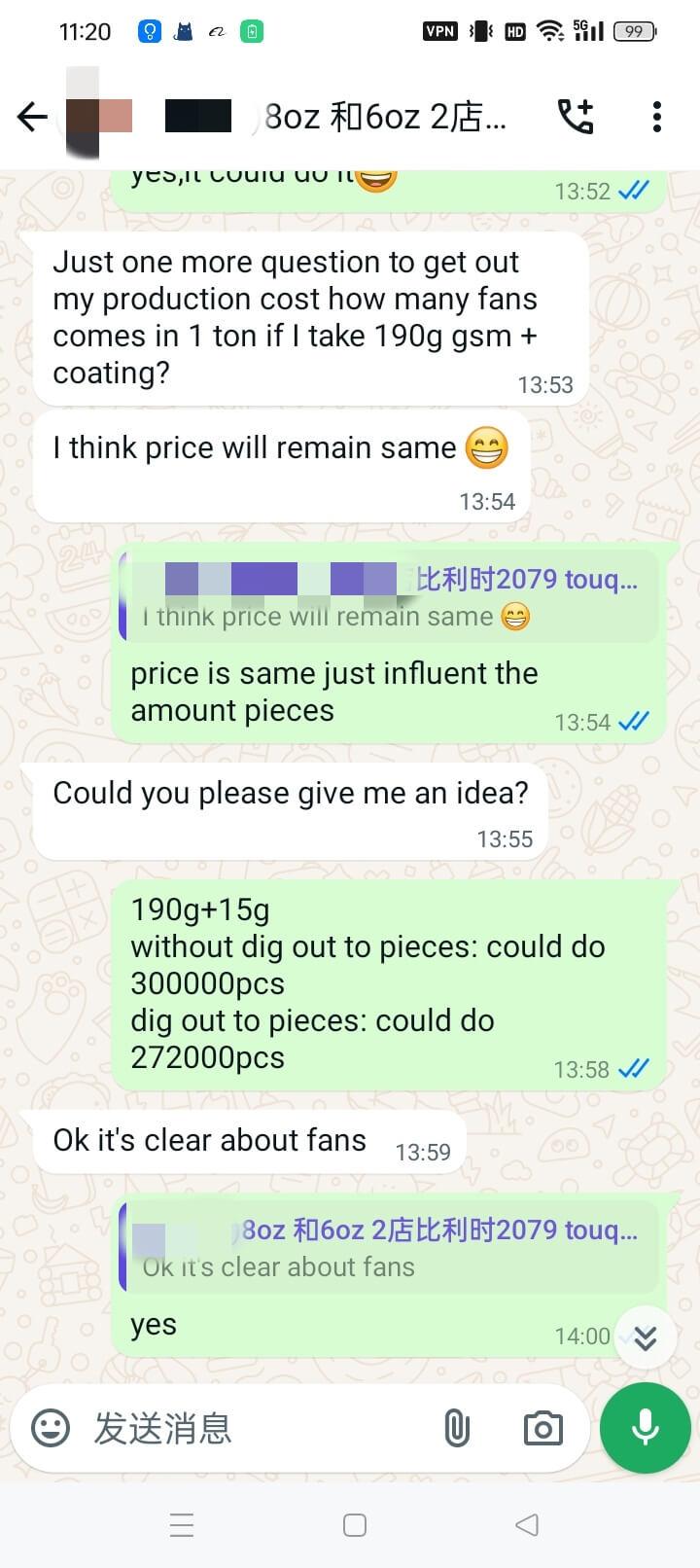Open recent apps from the navigation bar
Viewport: 700px width, 1568px height.
182,1524
